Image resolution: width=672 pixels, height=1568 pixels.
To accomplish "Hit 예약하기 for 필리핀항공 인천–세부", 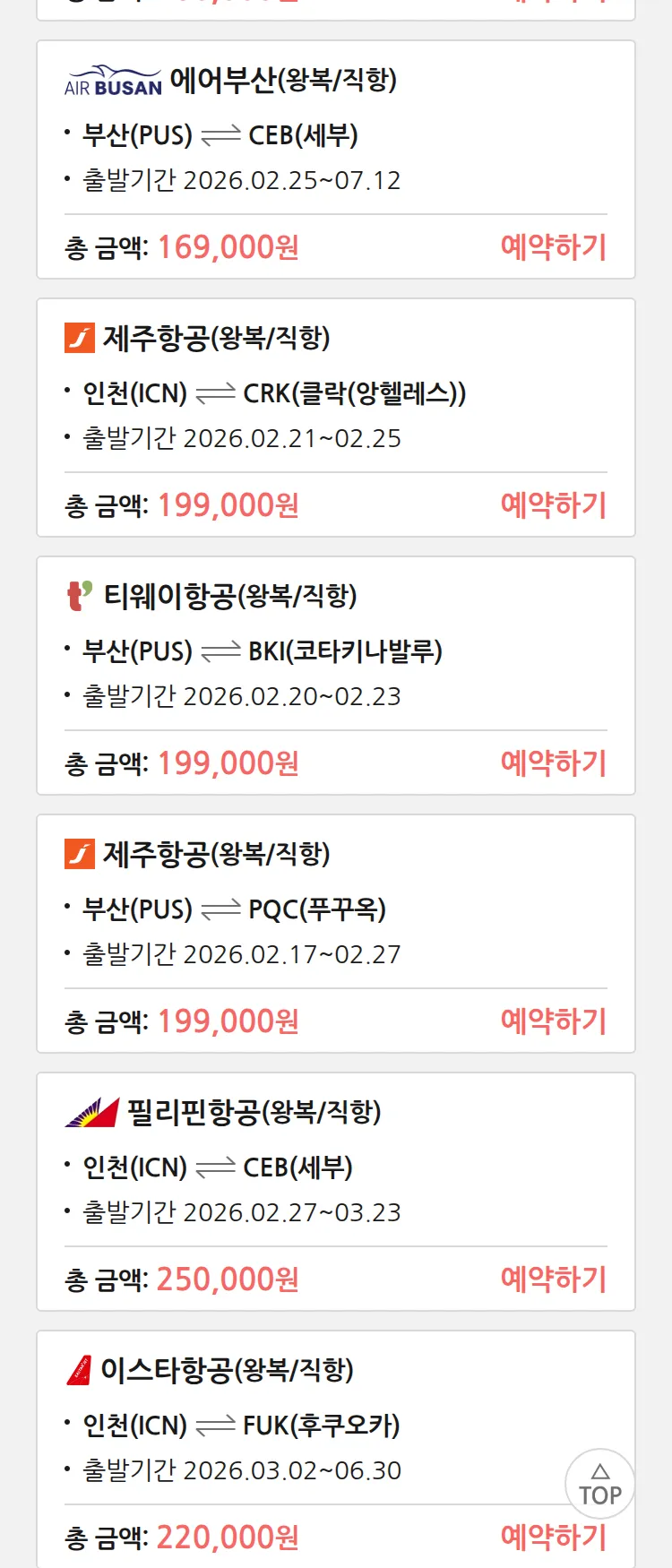I will pos(553,1279).
